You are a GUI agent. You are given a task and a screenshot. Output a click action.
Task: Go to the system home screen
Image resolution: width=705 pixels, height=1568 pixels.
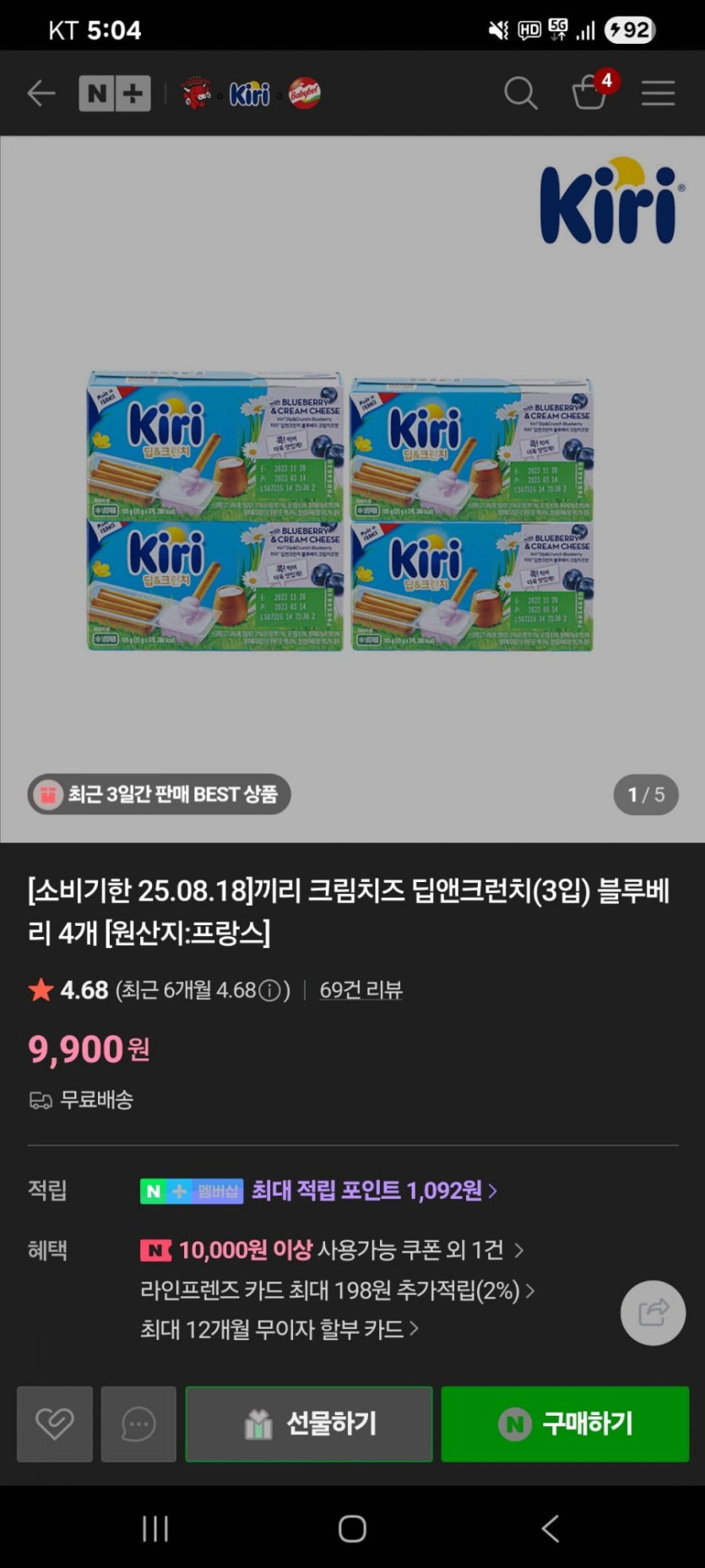(x=352, y=1527)
